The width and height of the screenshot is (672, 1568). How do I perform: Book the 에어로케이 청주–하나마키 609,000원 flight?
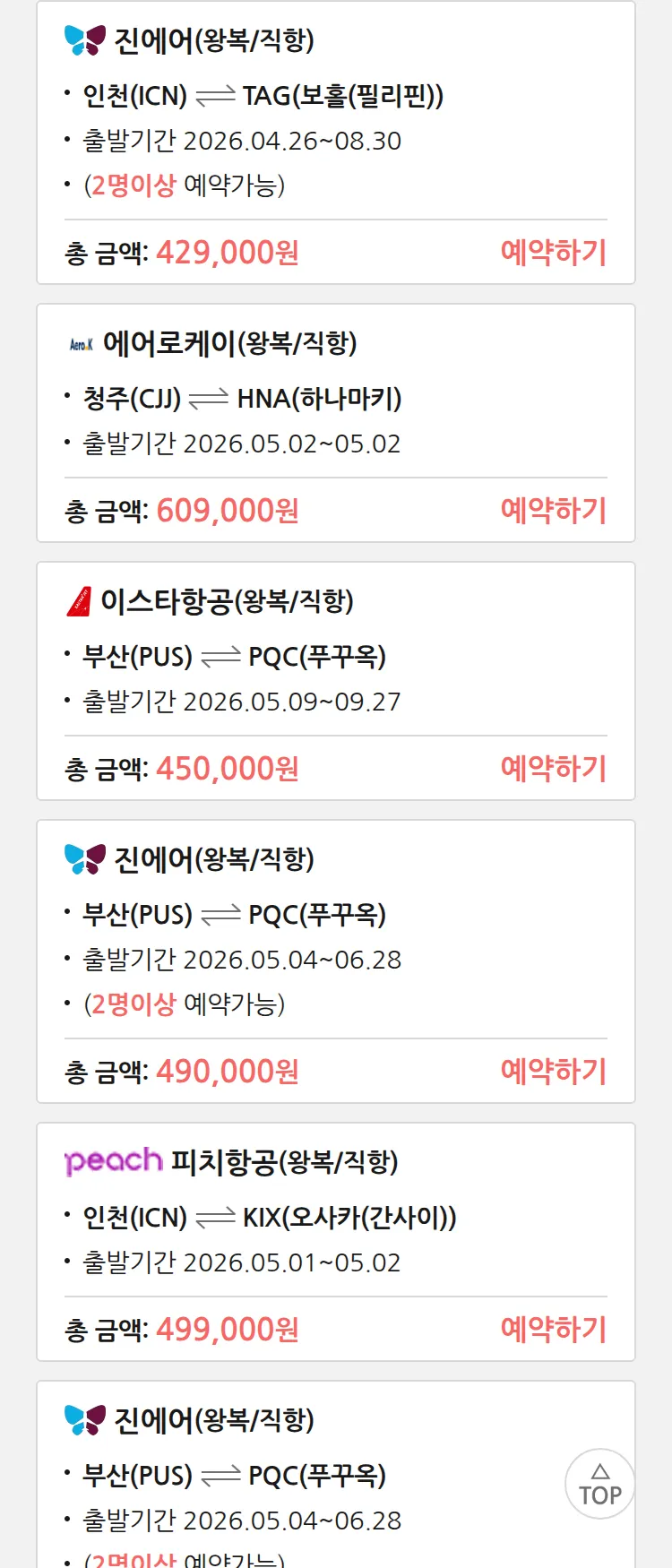[553, 511]
